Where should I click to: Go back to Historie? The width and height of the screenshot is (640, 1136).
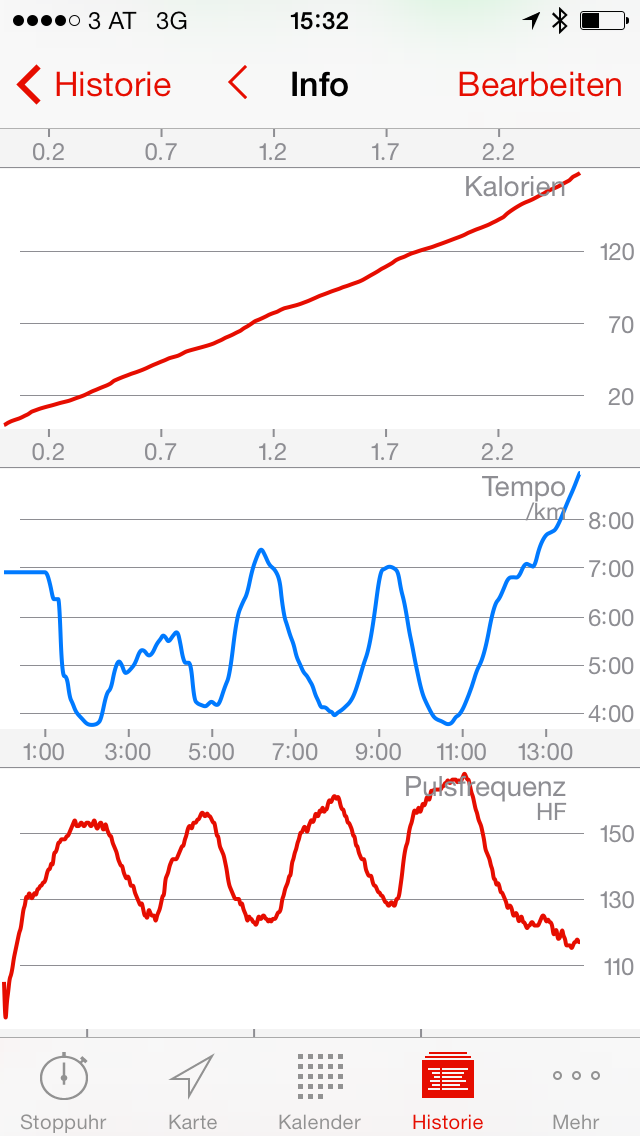click(x=94, y=85)
